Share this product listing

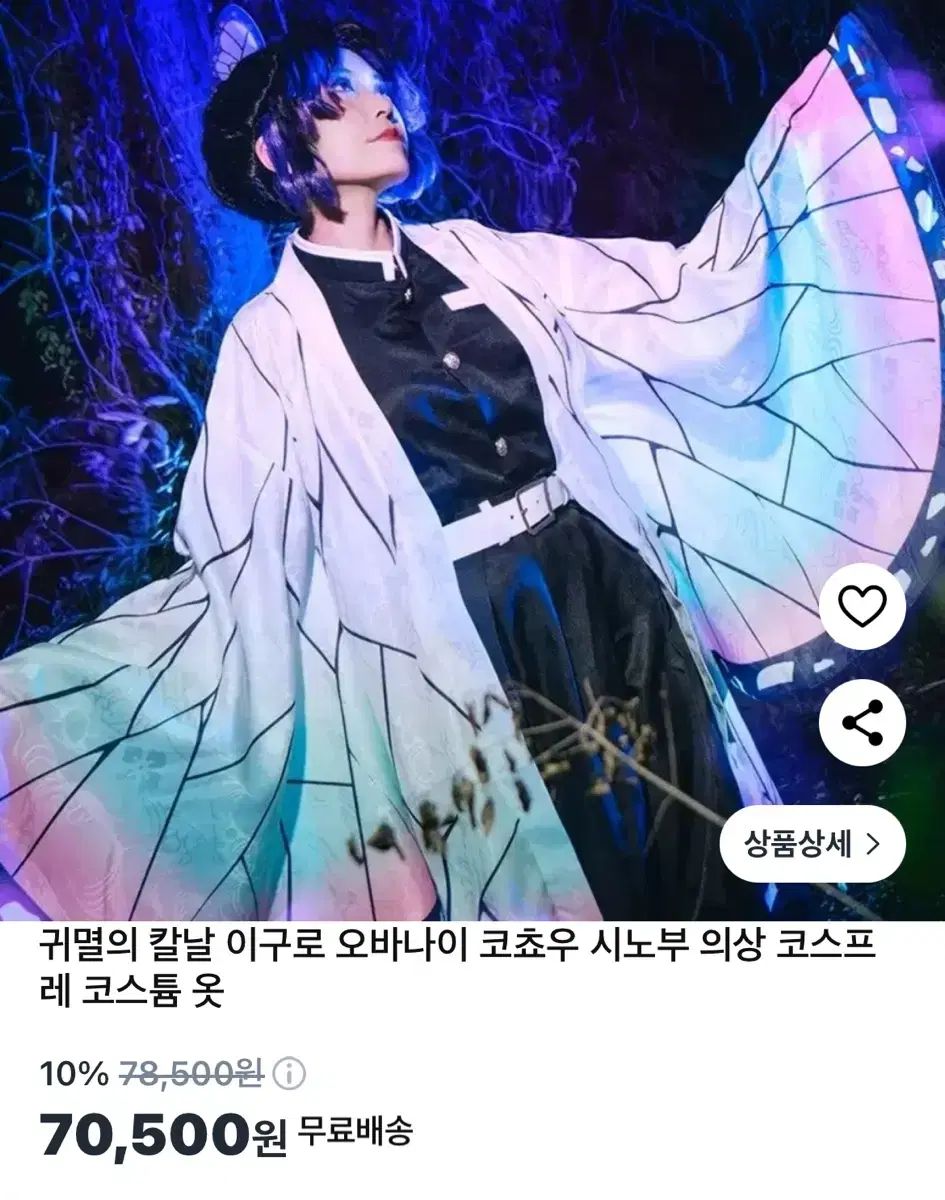coord(862,723)
